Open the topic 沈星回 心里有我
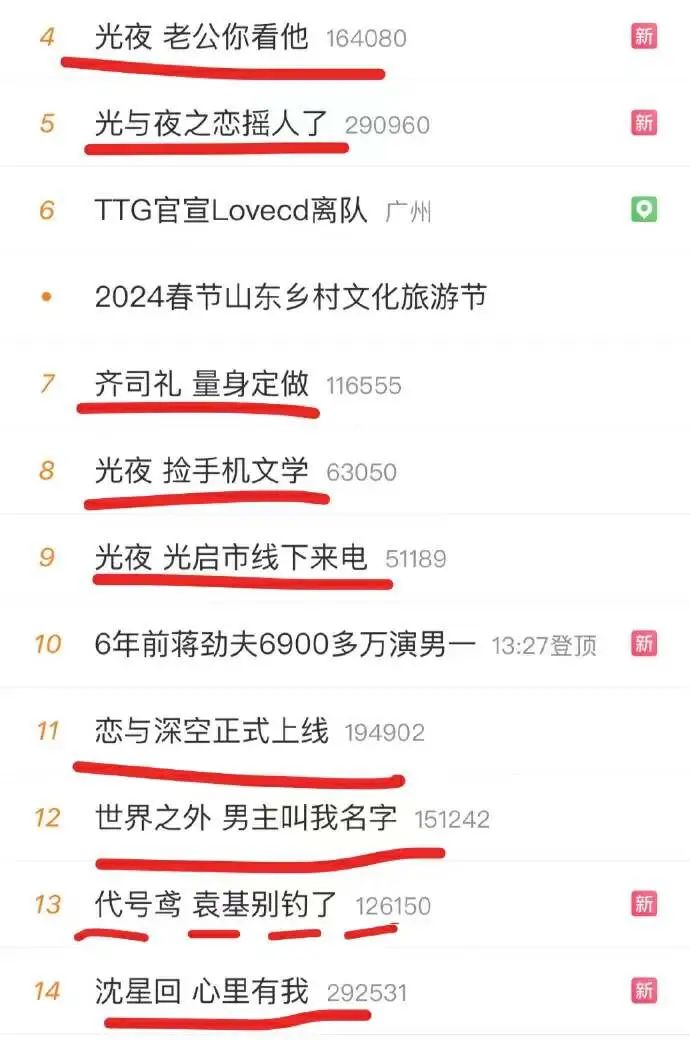The width and height of the screenshot is (690, 1040). (x=202, y=992)
